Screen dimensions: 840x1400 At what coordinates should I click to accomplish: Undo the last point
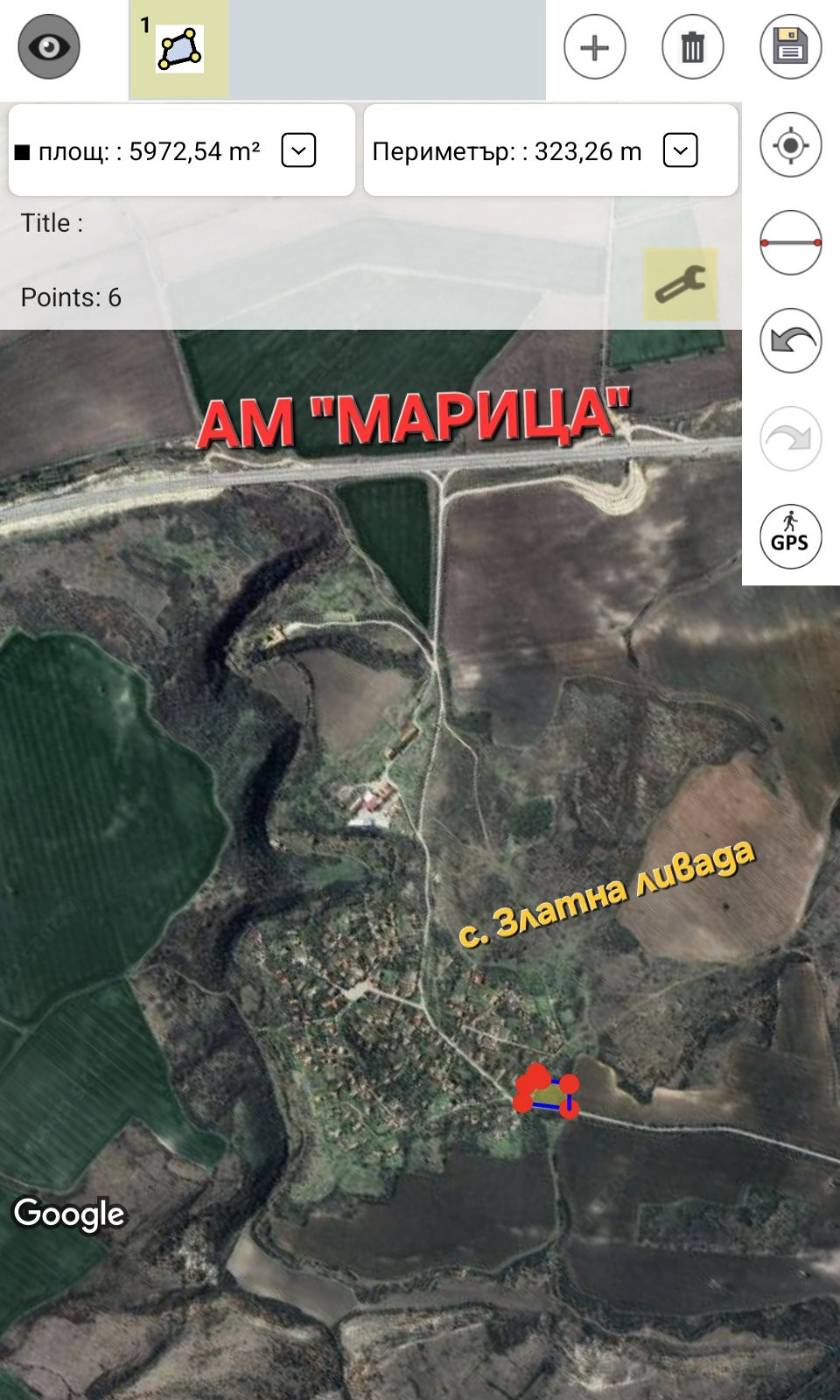790,341
